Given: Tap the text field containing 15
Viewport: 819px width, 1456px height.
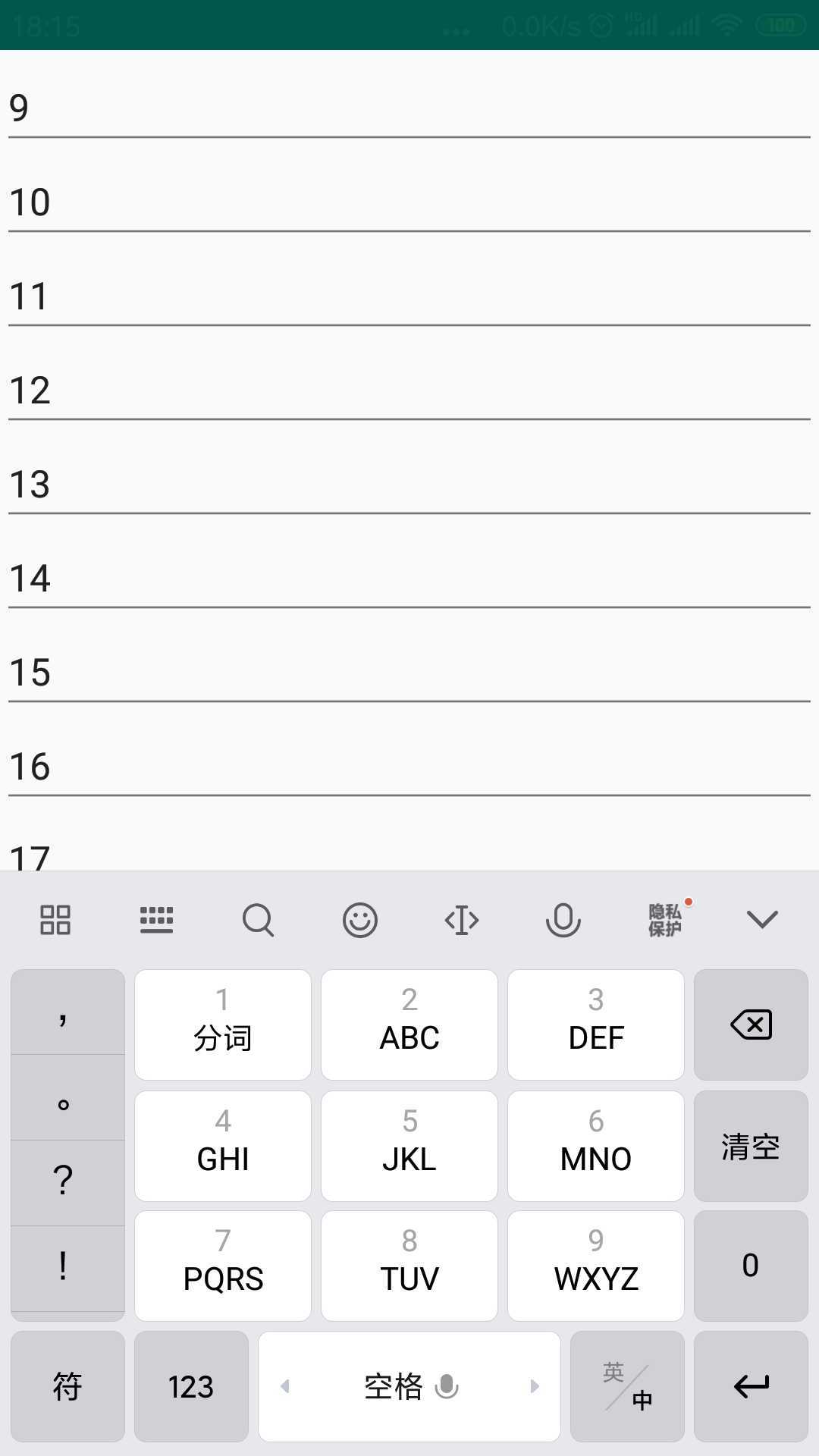Looking at the screenshot, I should (x=409, y=672).
